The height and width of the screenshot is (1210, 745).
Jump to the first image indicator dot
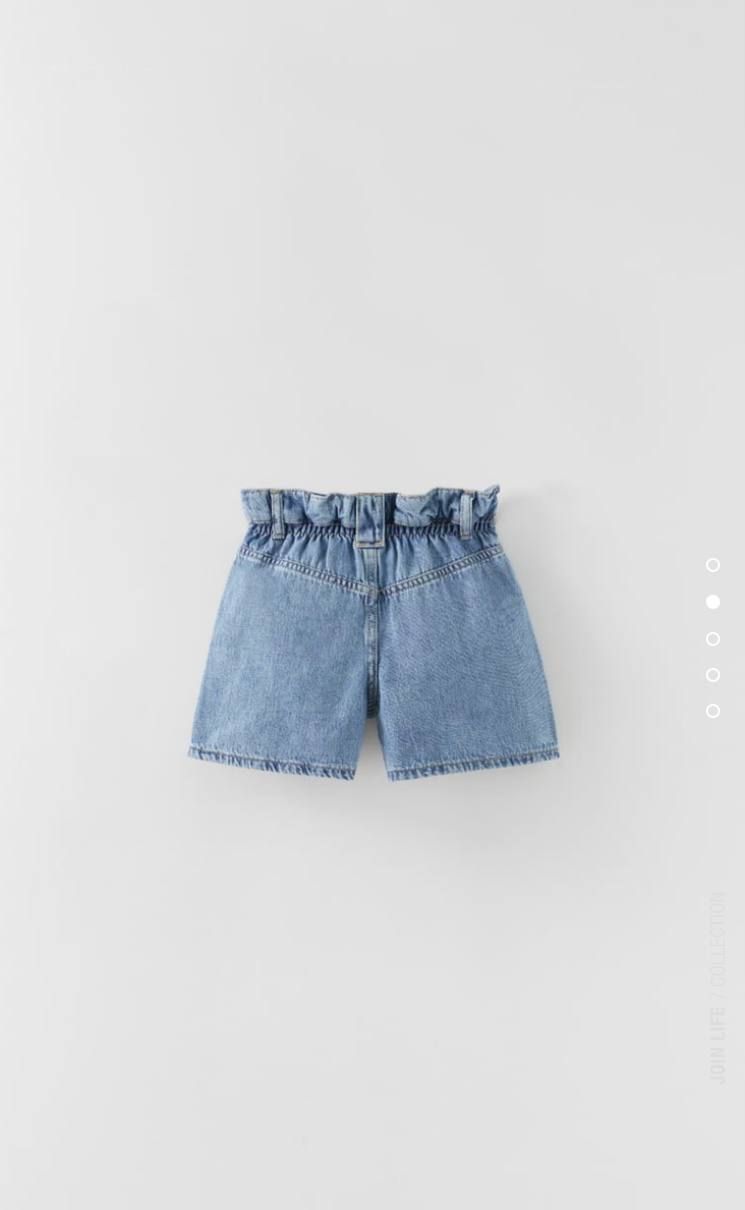point(713,565)
